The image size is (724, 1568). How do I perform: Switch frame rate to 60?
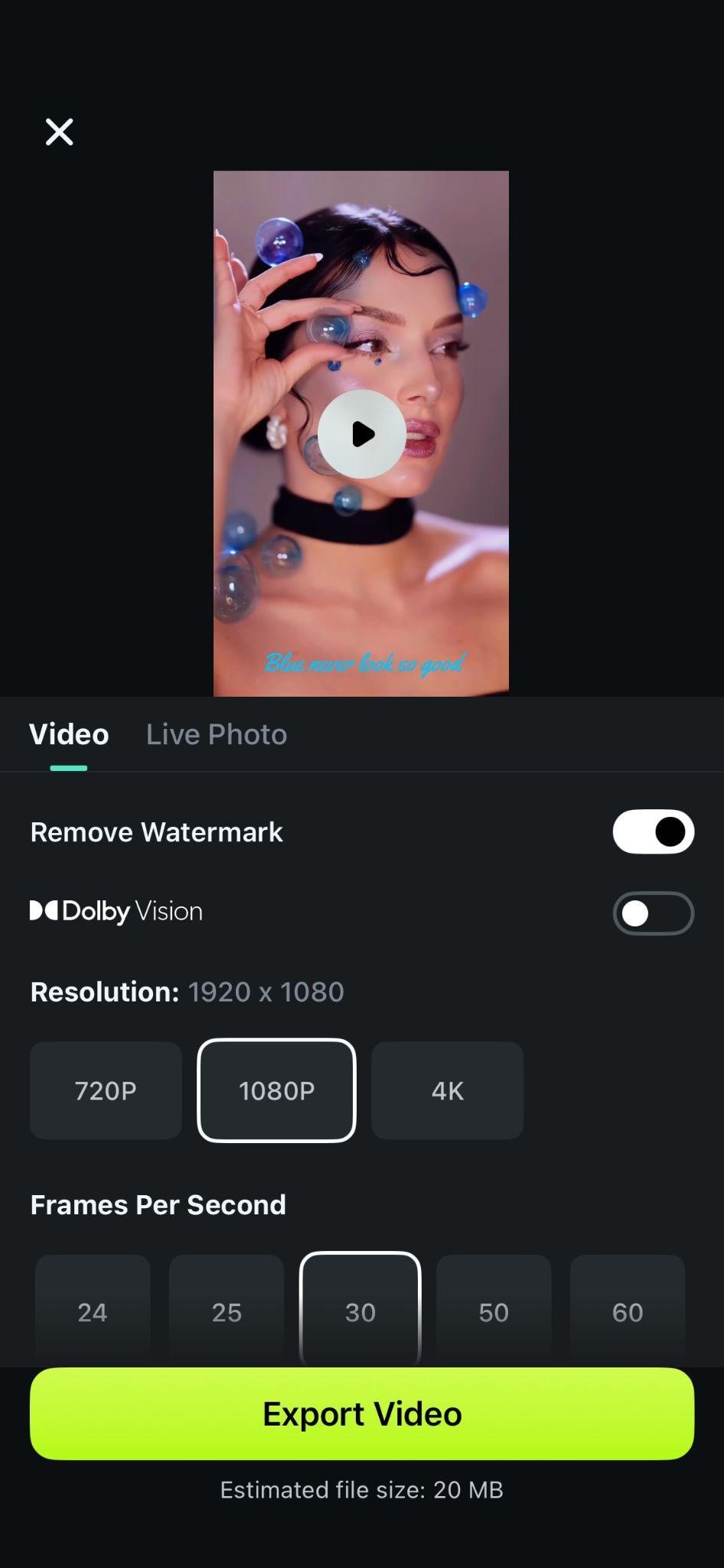[x=628, y=1312]
